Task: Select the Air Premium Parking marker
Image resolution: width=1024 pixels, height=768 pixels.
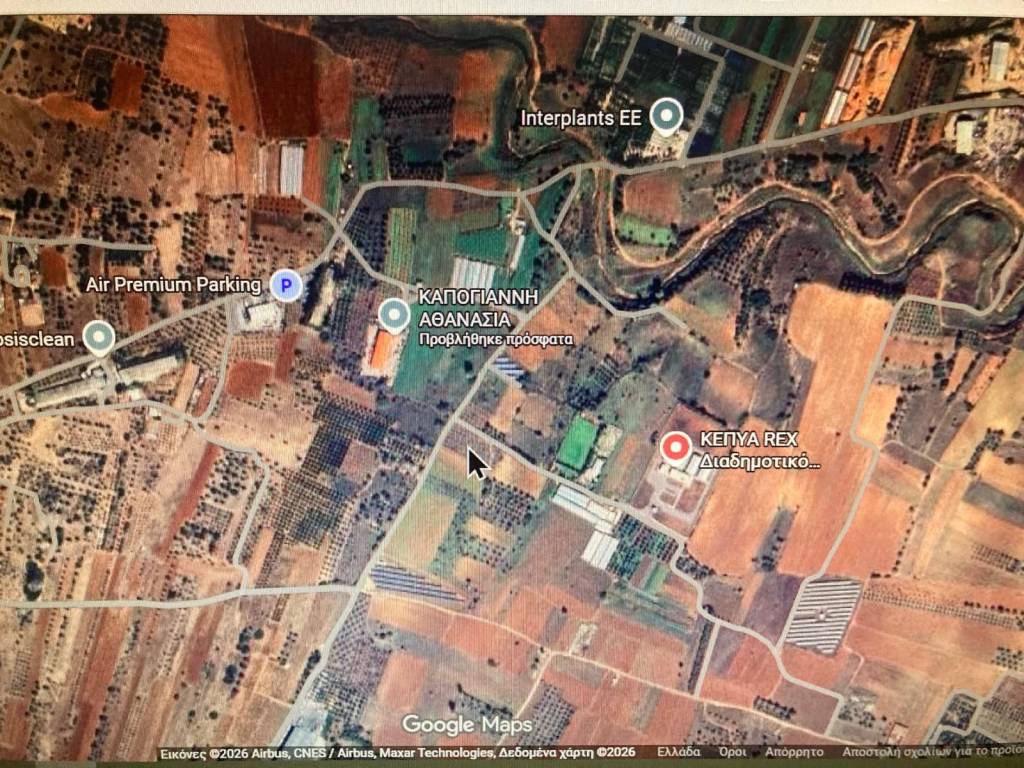Action: 287,286
